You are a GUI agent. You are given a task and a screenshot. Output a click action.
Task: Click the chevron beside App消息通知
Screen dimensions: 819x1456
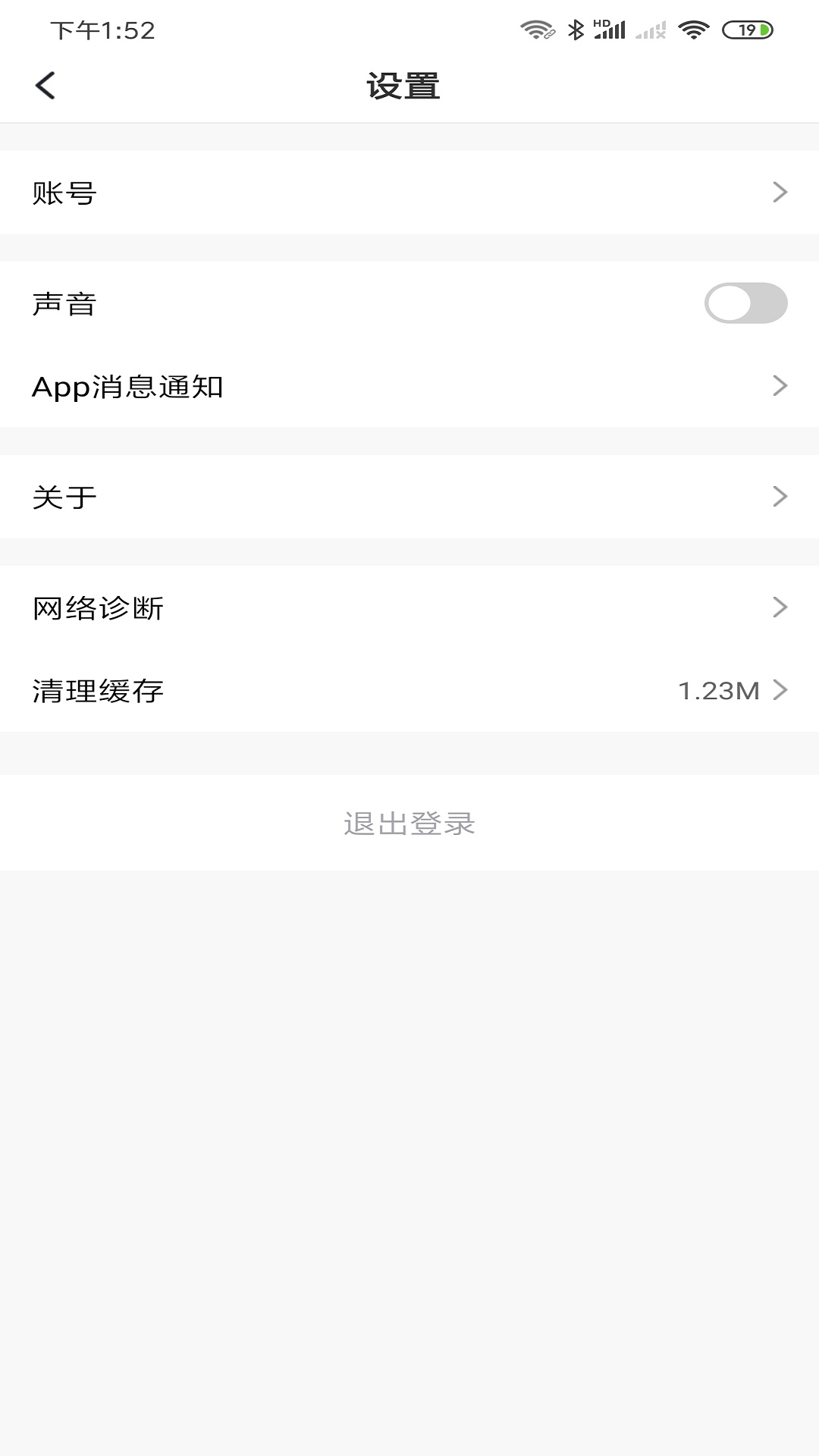[780, 387]
